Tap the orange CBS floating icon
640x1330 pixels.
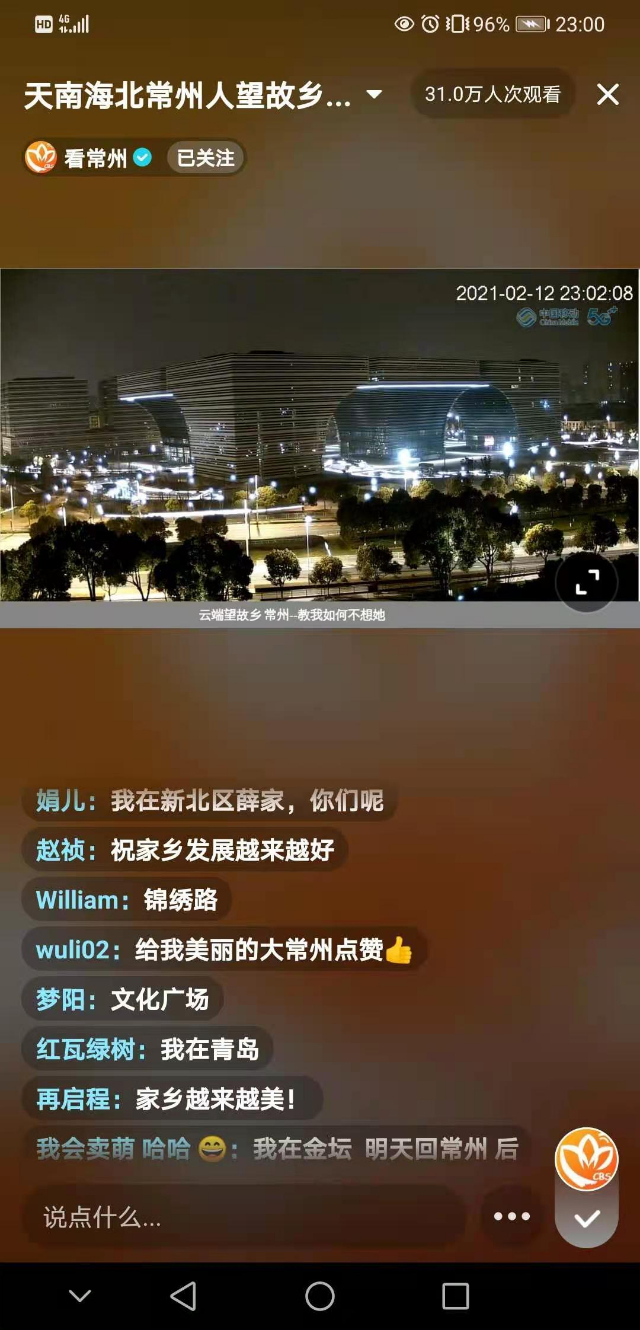(x=587, y=1158)
